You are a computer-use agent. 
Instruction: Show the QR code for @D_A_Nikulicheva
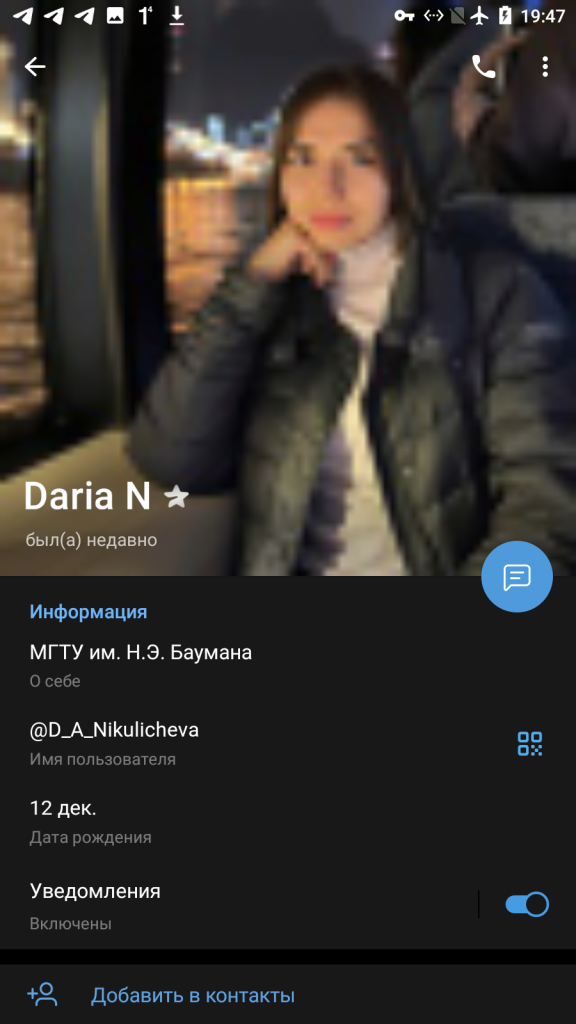(x=530, y=743)
